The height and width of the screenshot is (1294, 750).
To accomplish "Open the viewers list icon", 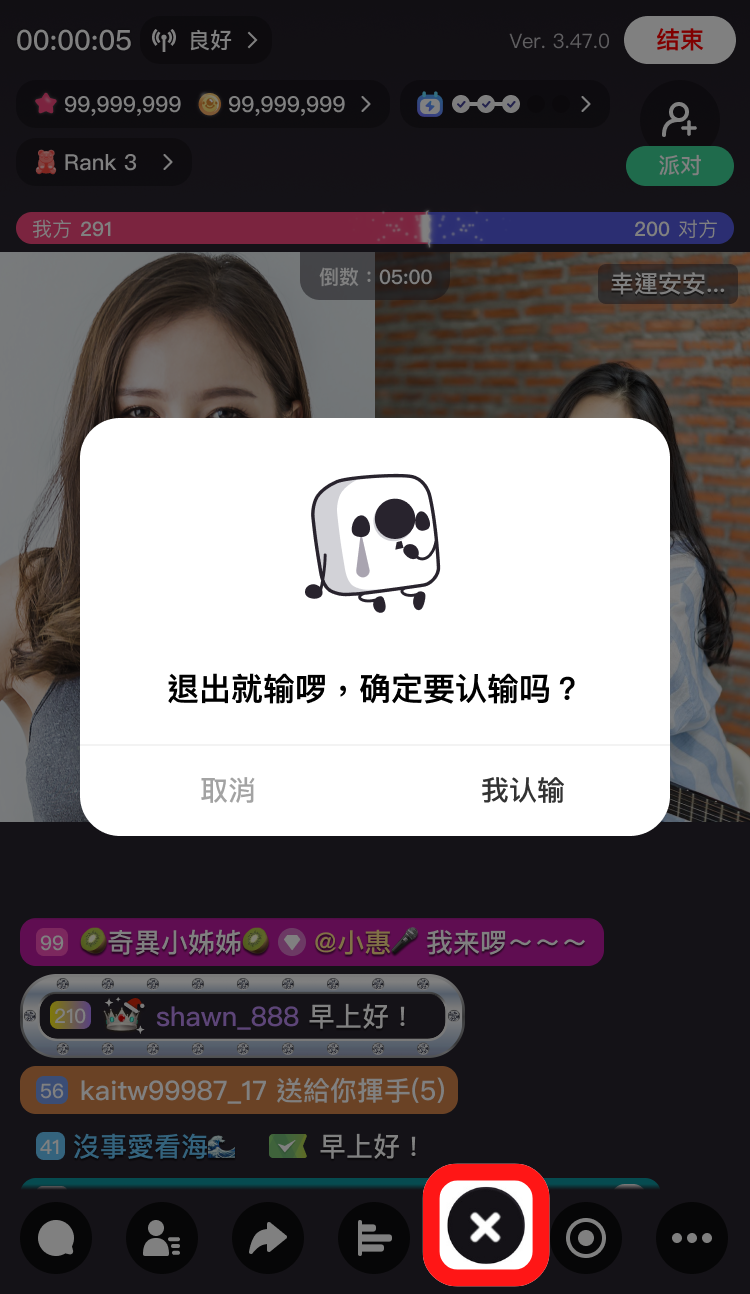I will click(161, 1238).
